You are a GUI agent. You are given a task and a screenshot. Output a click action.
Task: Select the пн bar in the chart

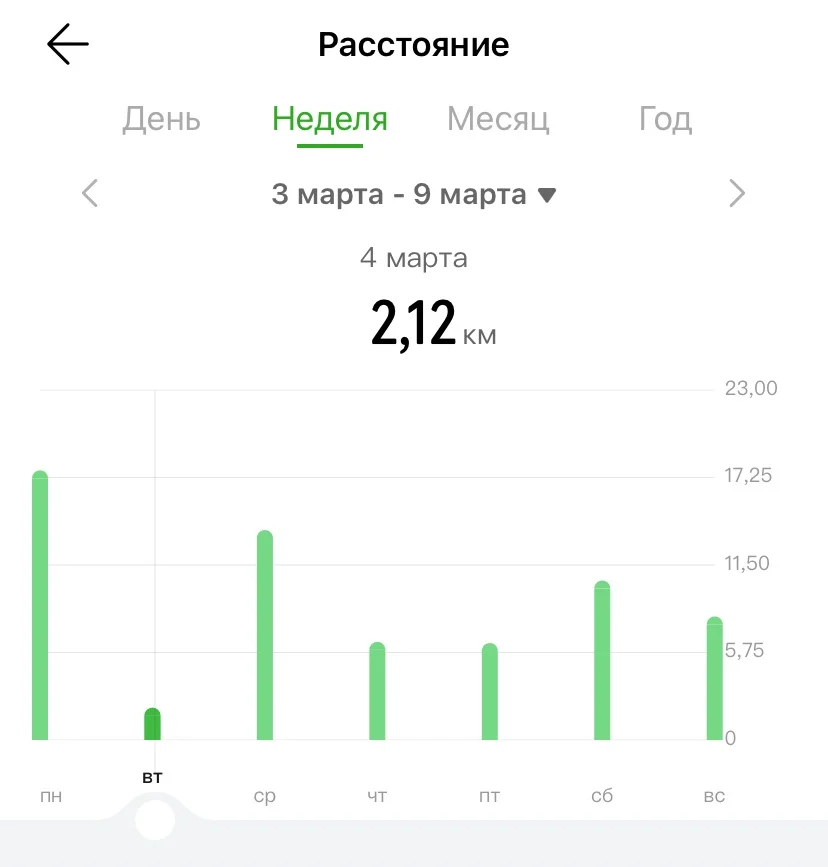pyautogui.click(x=40, y=605)
